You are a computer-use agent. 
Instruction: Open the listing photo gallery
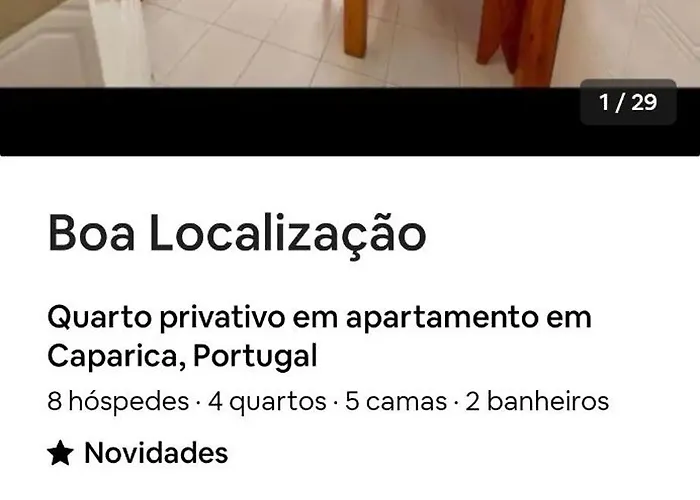click(x=350, y=45)
